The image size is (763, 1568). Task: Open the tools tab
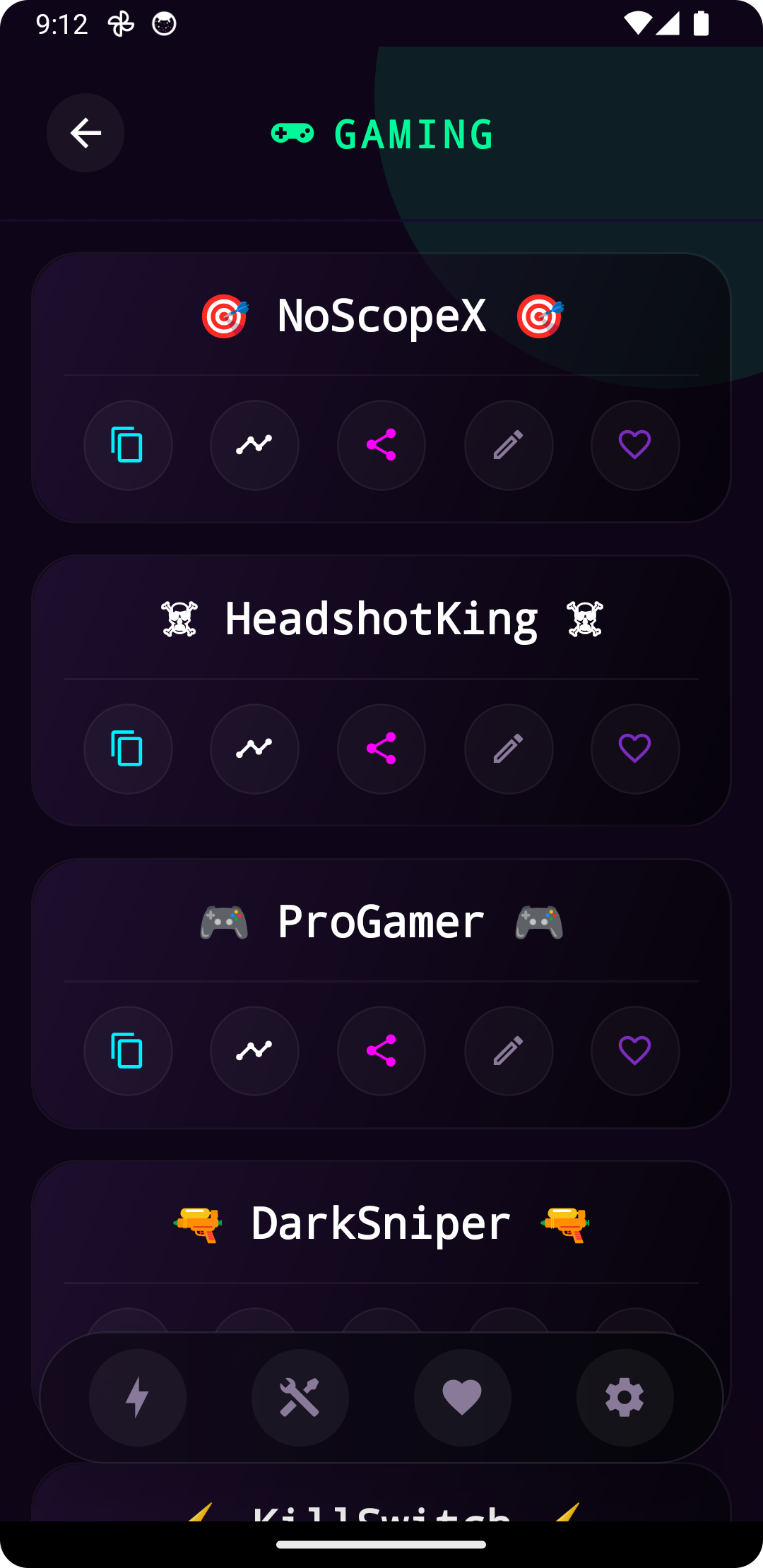point(300,1397)
